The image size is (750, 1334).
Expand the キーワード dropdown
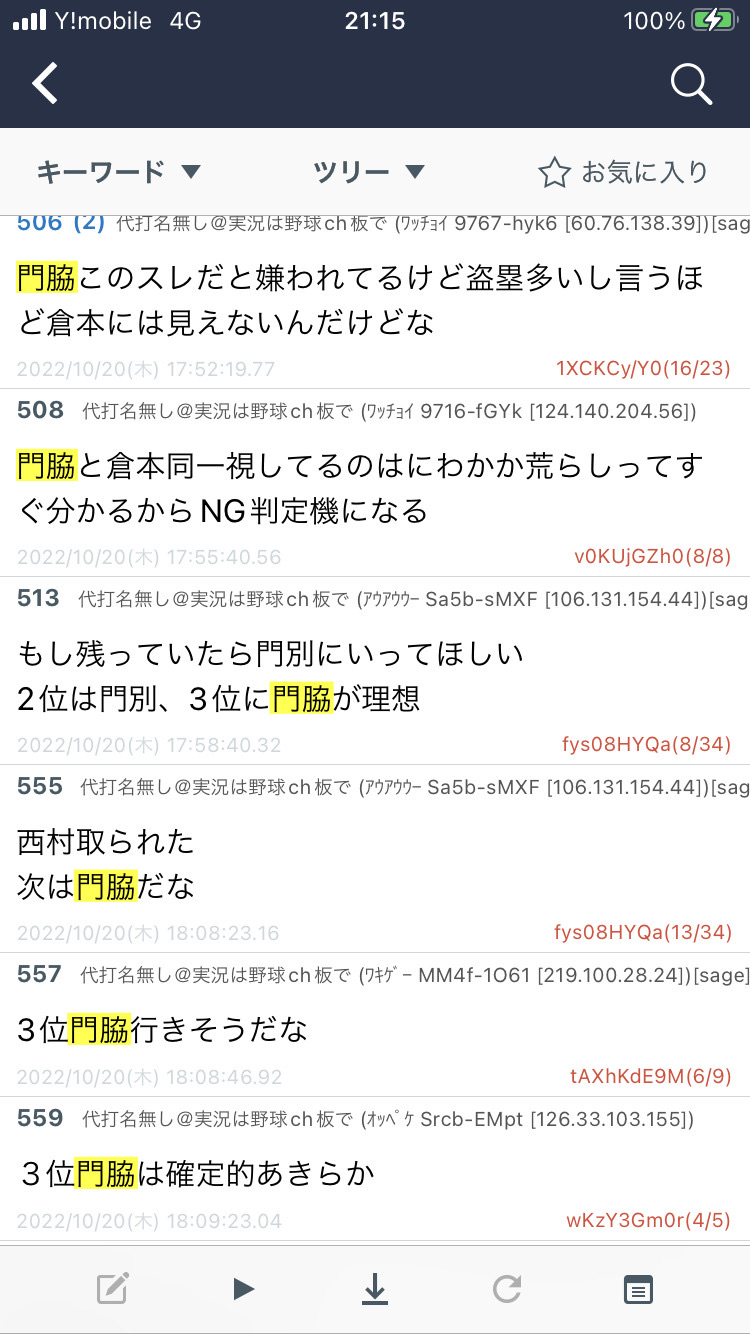(x=119, y=172)
